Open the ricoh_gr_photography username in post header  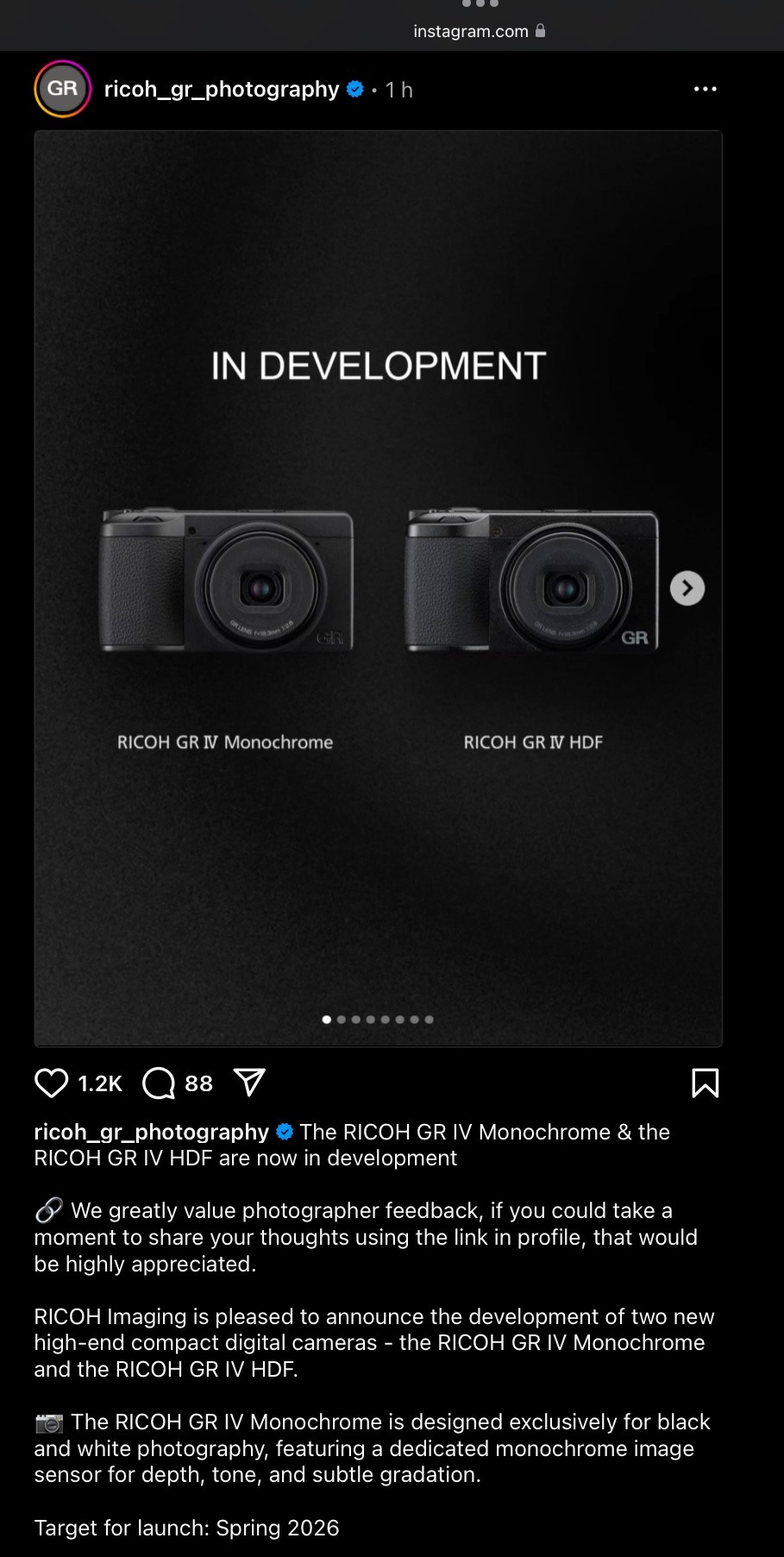pyautogui.click(x=222, y=90)
